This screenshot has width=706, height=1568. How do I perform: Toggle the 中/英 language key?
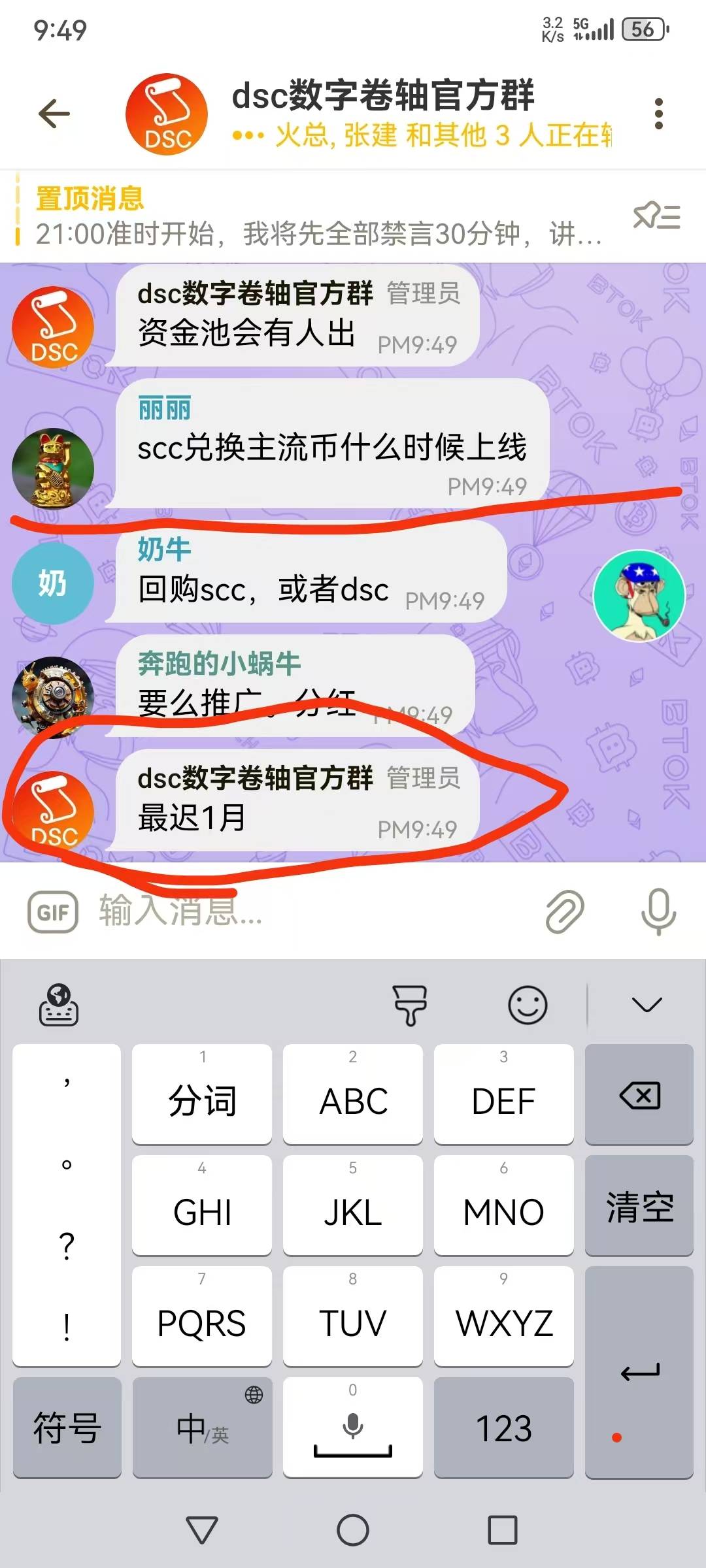click(203, 1428)
